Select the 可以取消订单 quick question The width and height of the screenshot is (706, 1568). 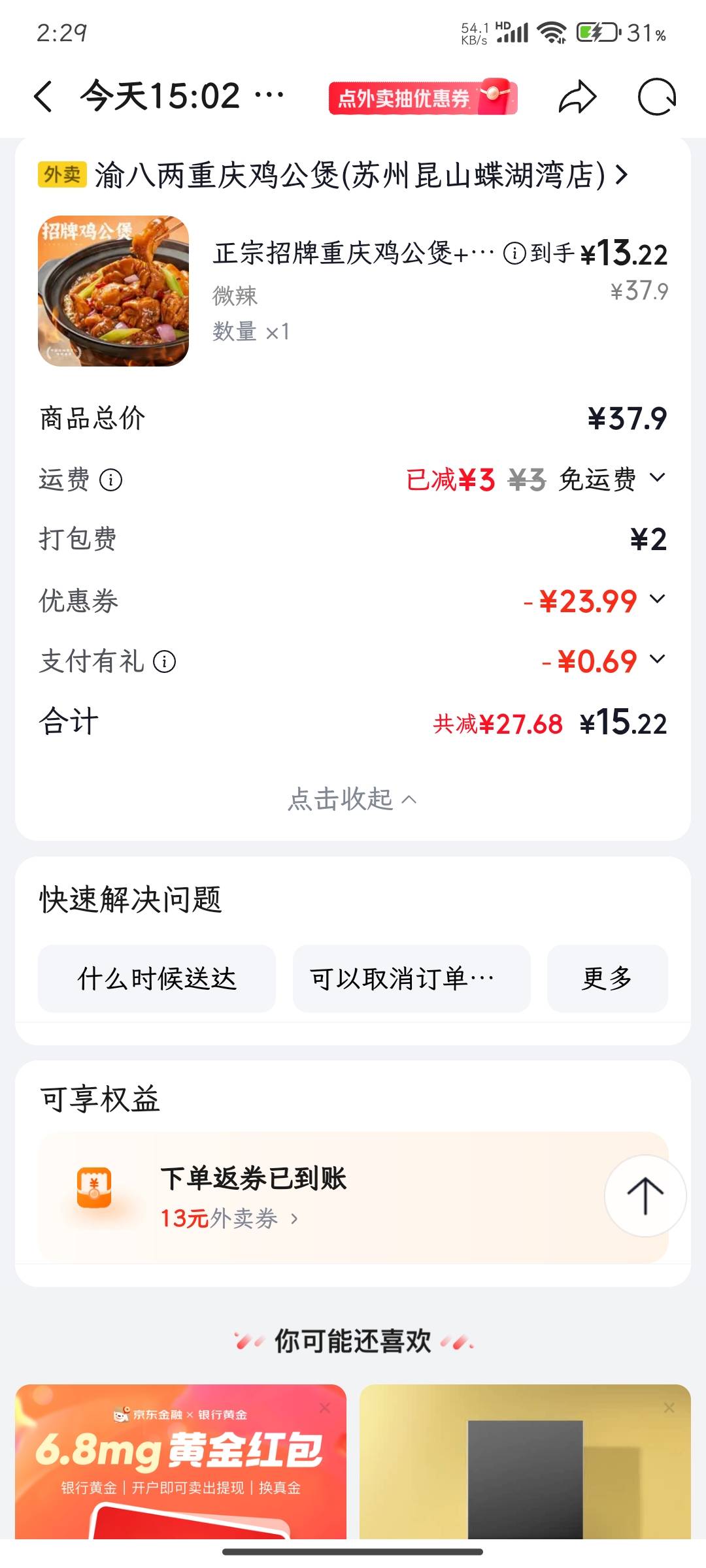tap(412, 979)
